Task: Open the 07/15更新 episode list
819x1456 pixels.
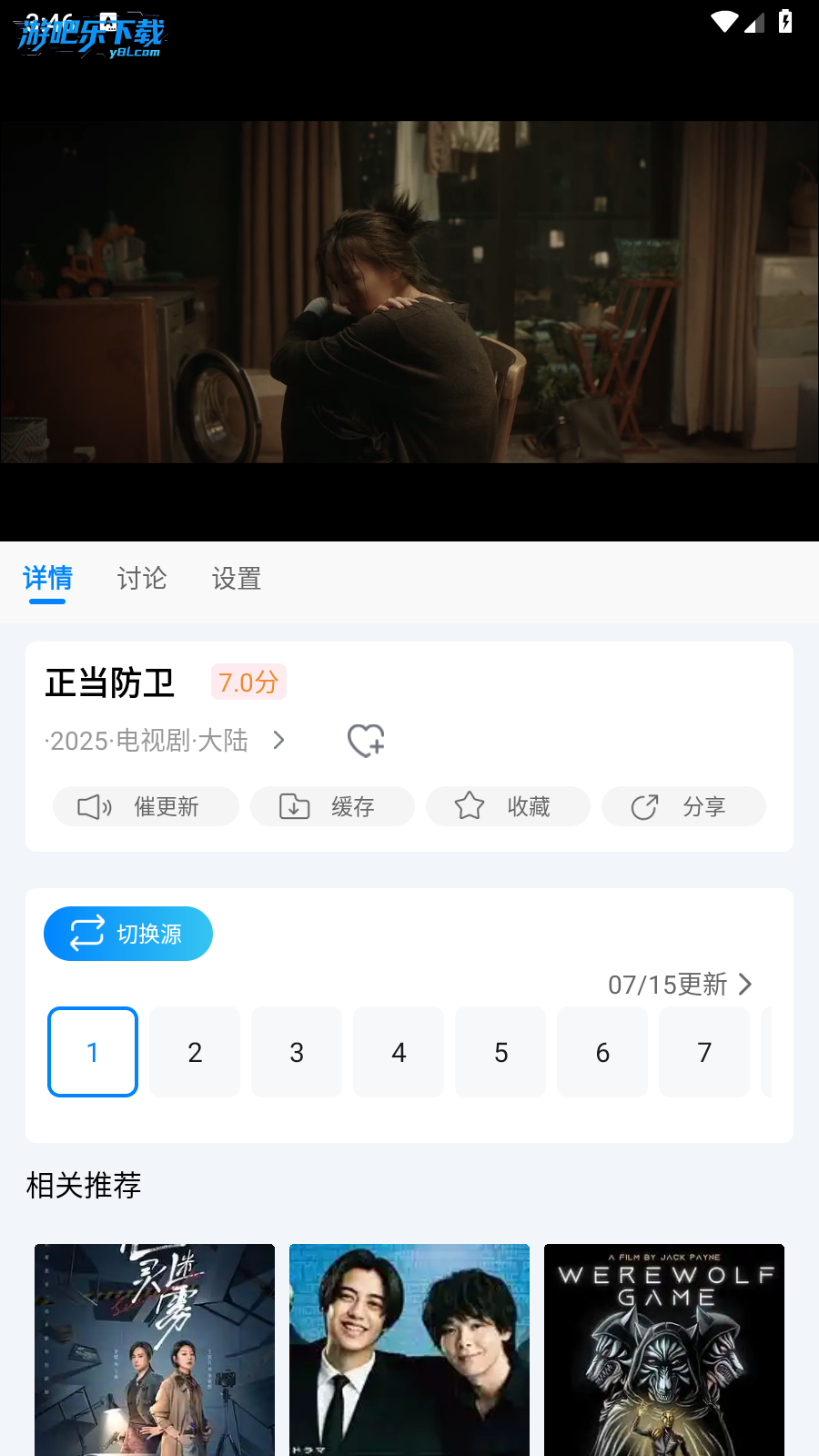Action: click(680, 985)
